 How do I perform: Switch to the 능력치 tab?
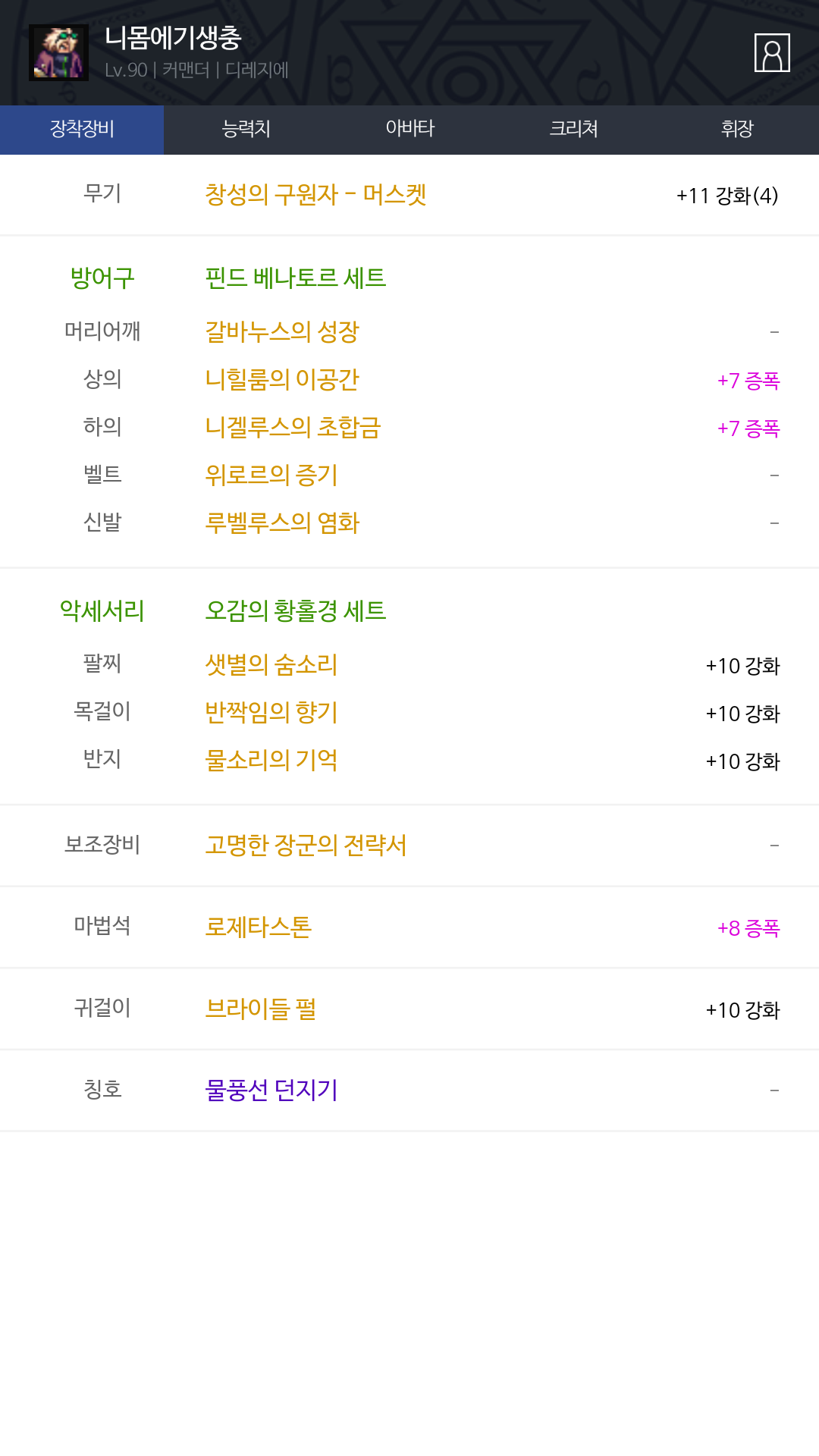pos(246,130)
